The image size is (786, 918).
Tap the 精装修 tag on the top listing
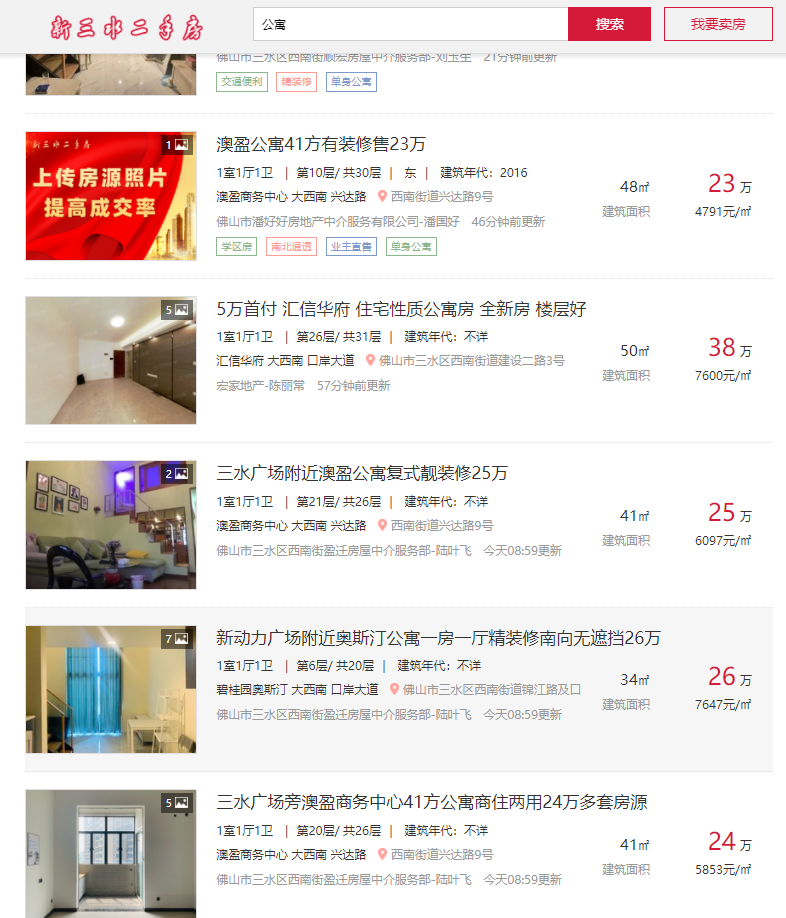pos(296,82)
